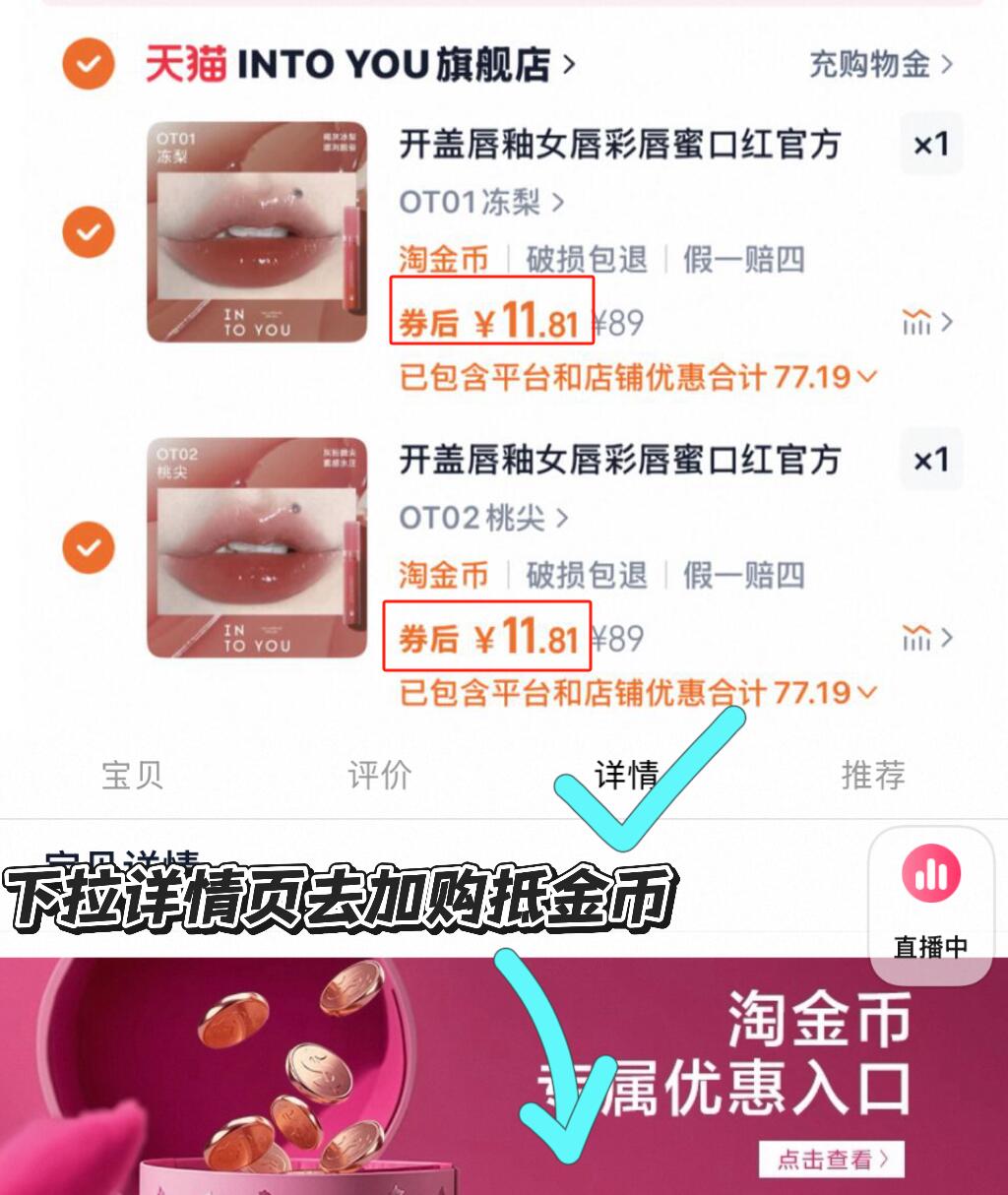1008x1195 pixels.
Task: Expand the 77.19 discount details for second item
Action: [x=866, y=692]
